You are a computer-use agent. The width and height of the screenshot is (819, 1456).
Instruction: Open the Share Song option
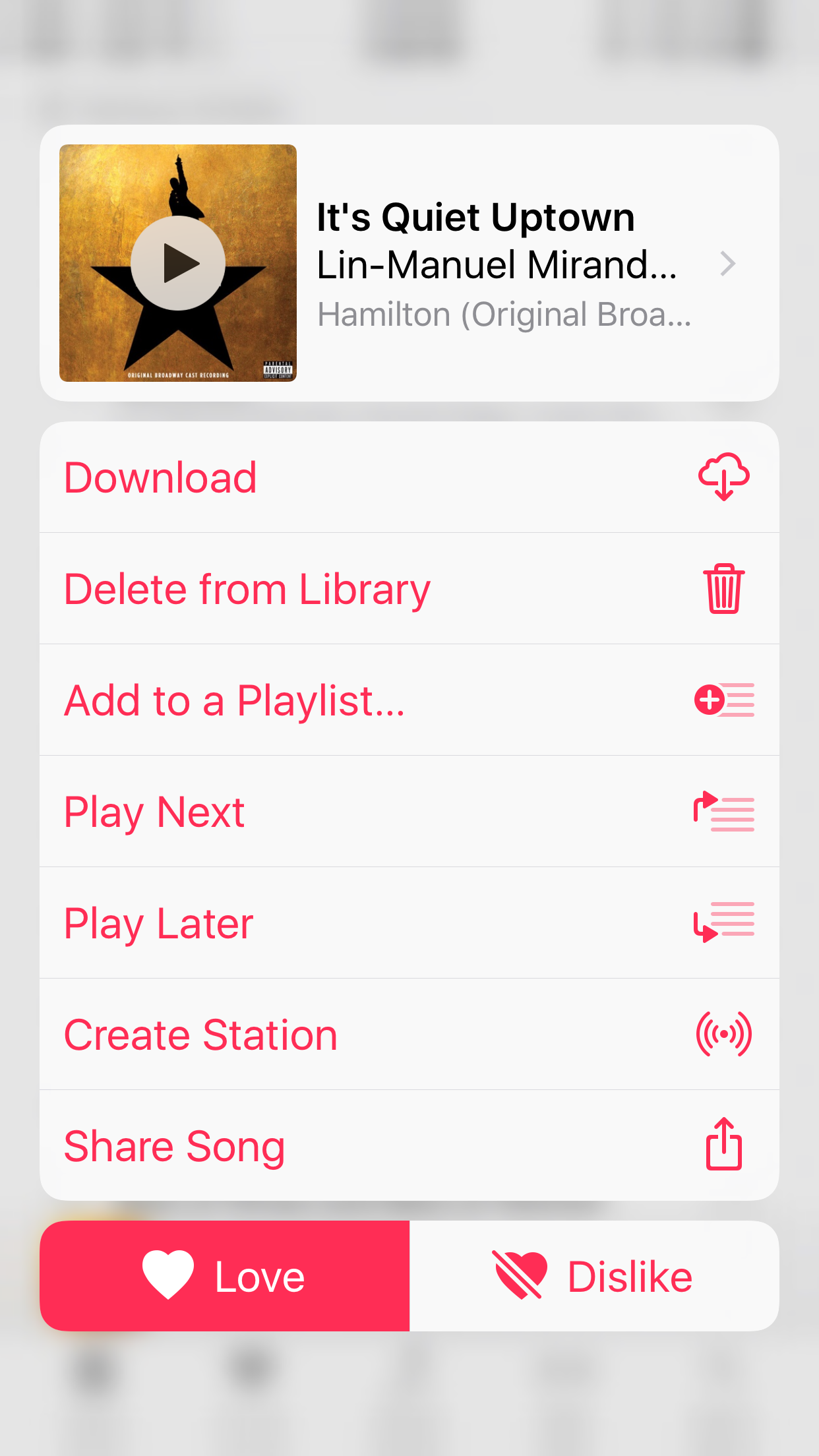click(409, 1146)
